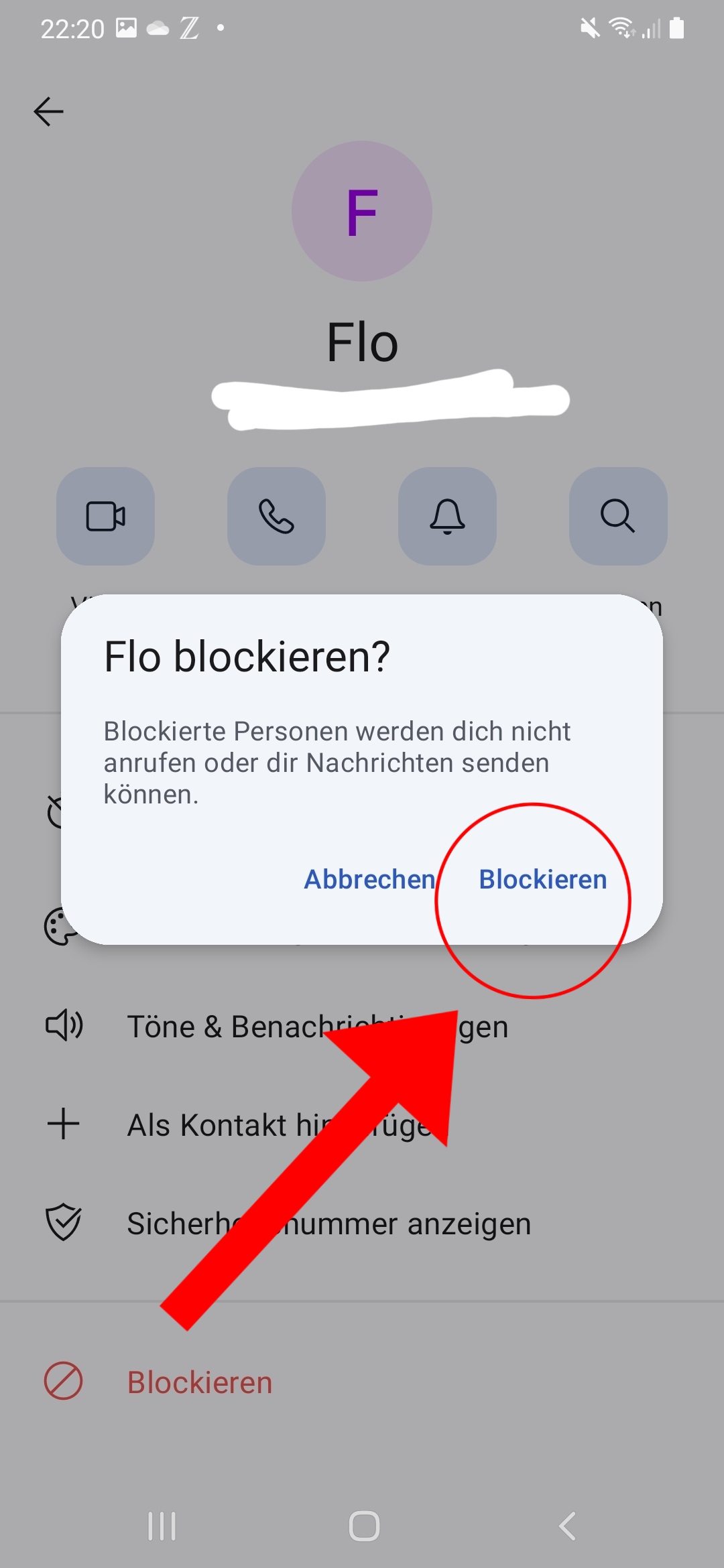
Task: Go to the home screen
Action: click(x=364, y=1526)
